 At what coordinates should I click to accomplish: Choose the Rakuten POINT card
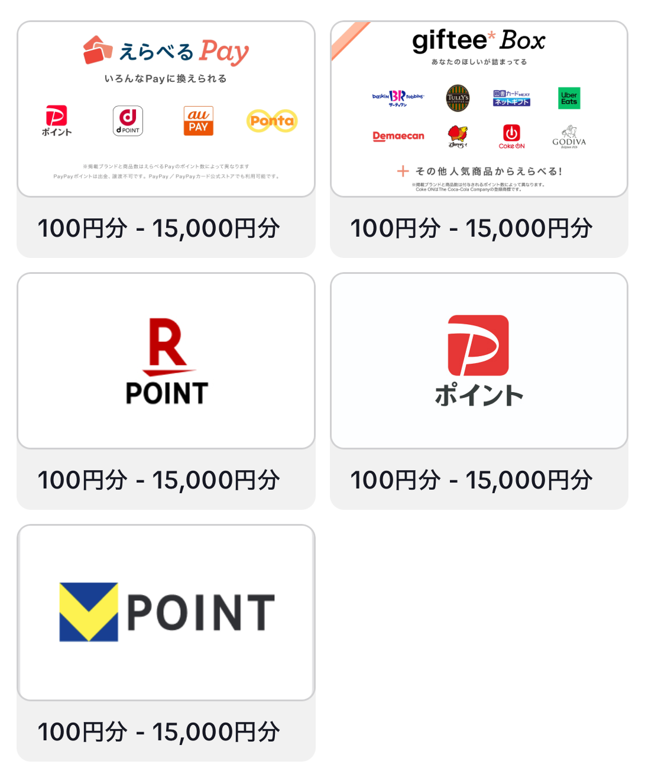point(166,361)
